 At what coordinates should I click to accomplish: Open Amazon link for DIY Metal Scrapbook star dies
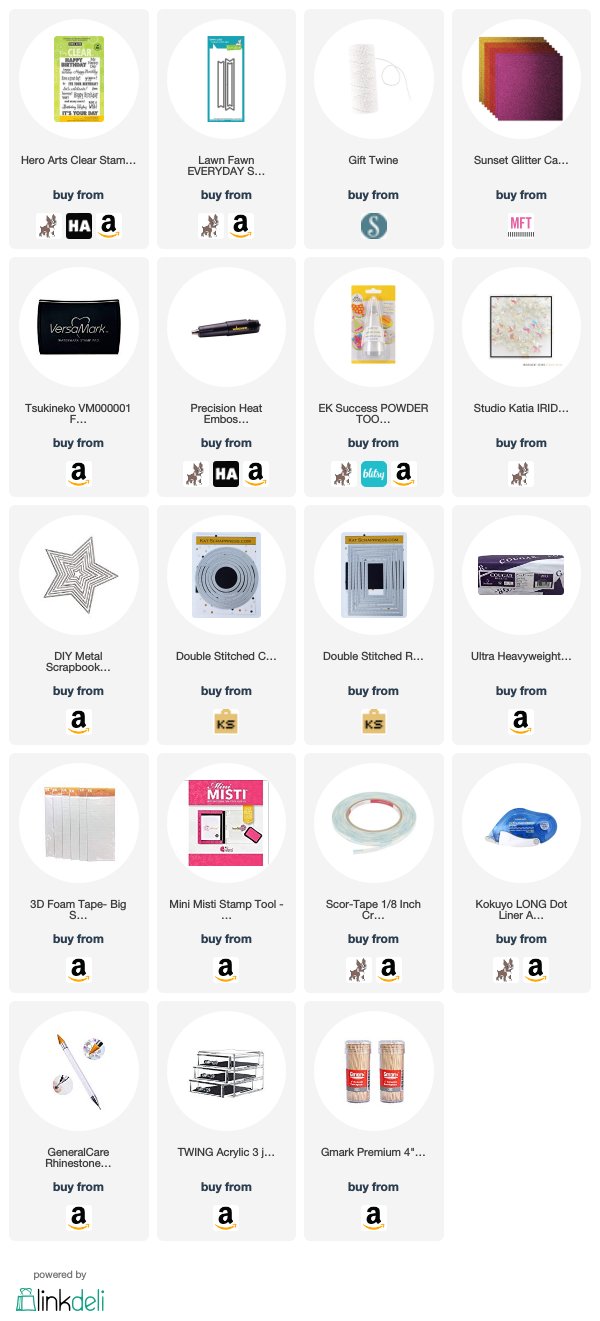coord(78,722)
